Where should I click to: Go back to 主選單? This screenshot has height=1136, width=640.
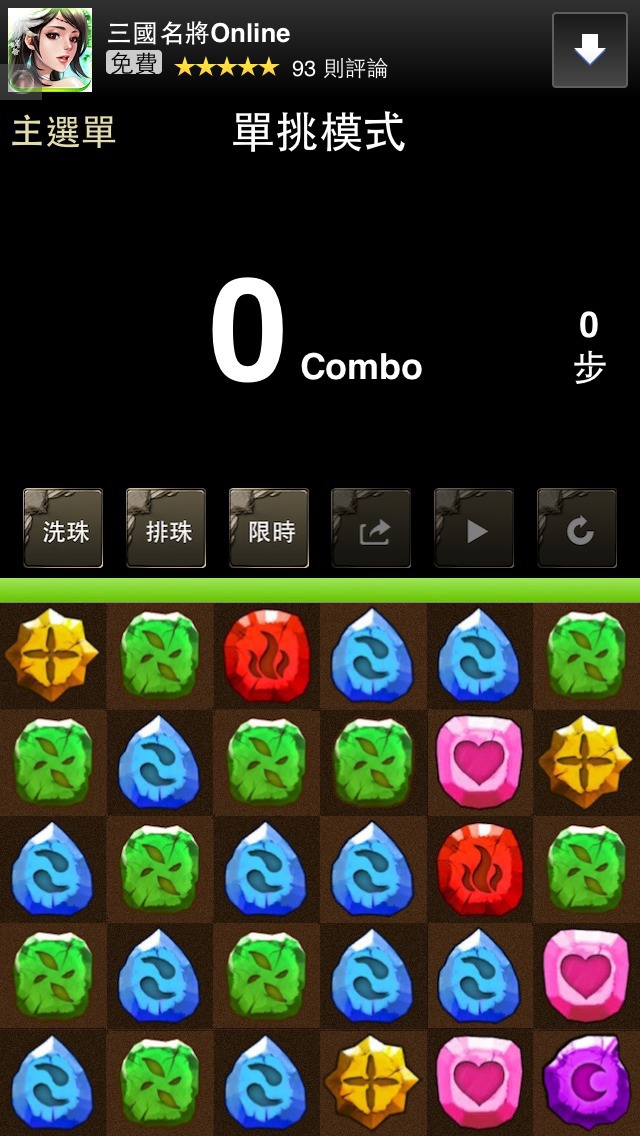point(64,132)
